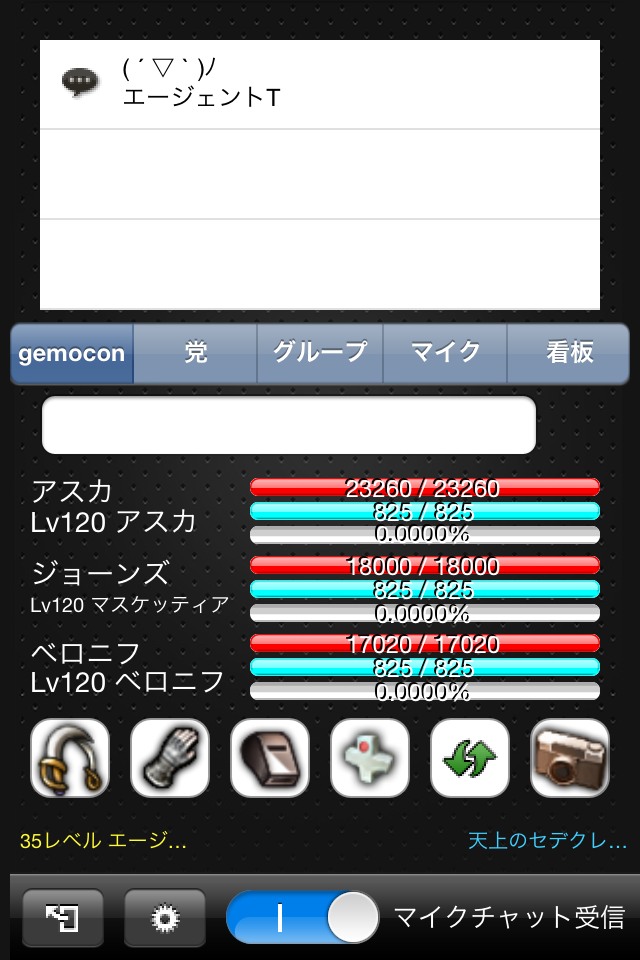The height and width of the screenshot is (960, 640).
Task: Take a screenshot with the camera icon
Action: tap(570, 758)
